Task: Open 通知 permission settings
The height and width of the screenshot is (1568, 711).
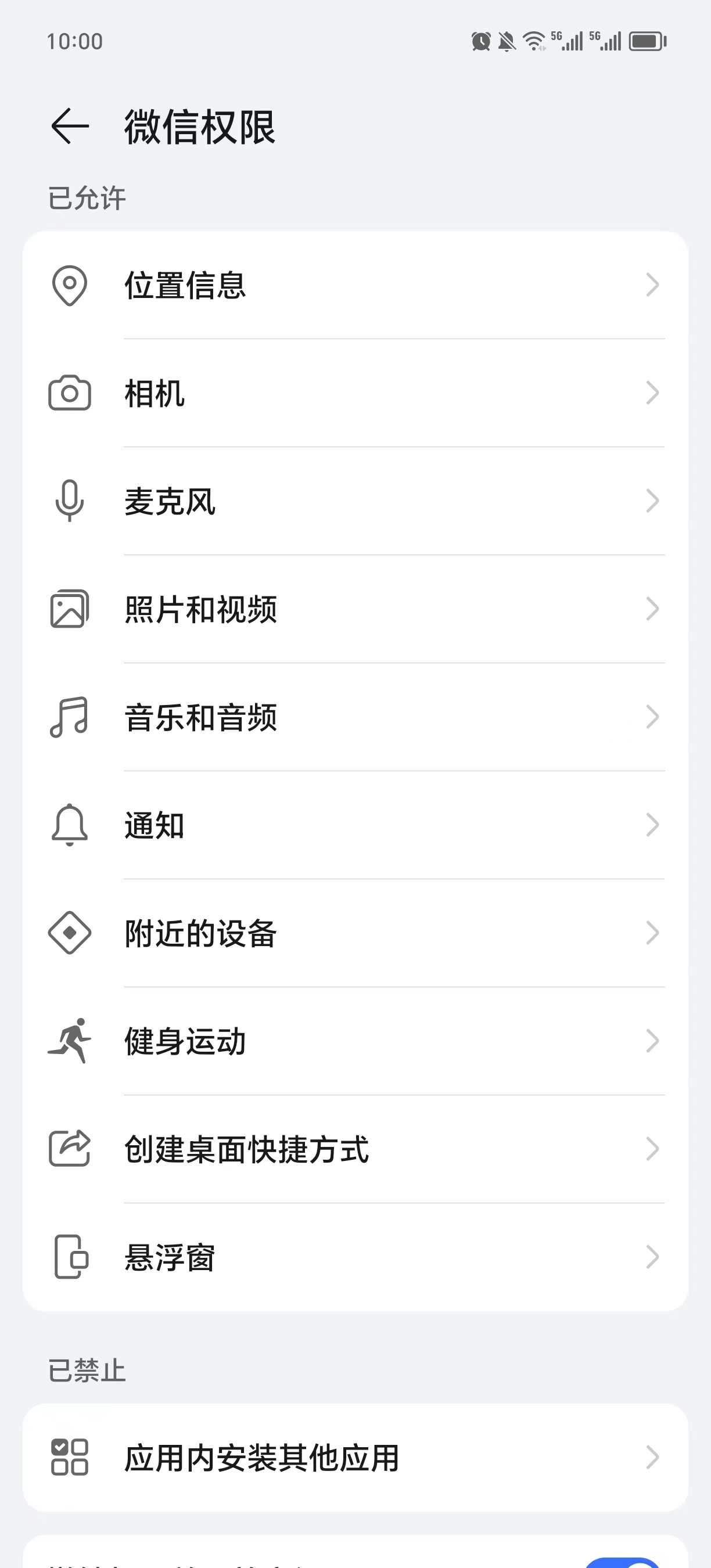Action: [355, 825]
